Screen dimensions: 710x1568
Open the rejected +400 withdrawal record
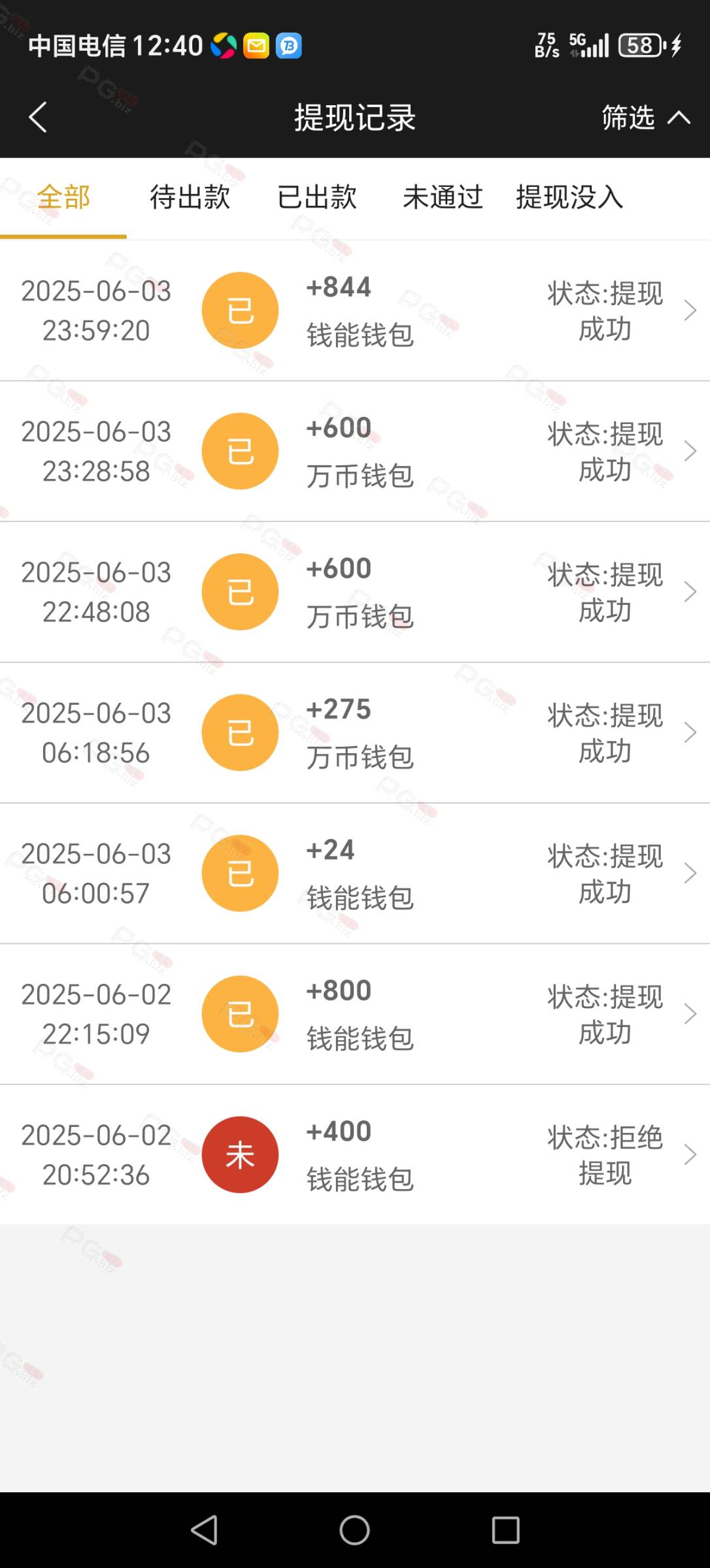[355, 1155]
